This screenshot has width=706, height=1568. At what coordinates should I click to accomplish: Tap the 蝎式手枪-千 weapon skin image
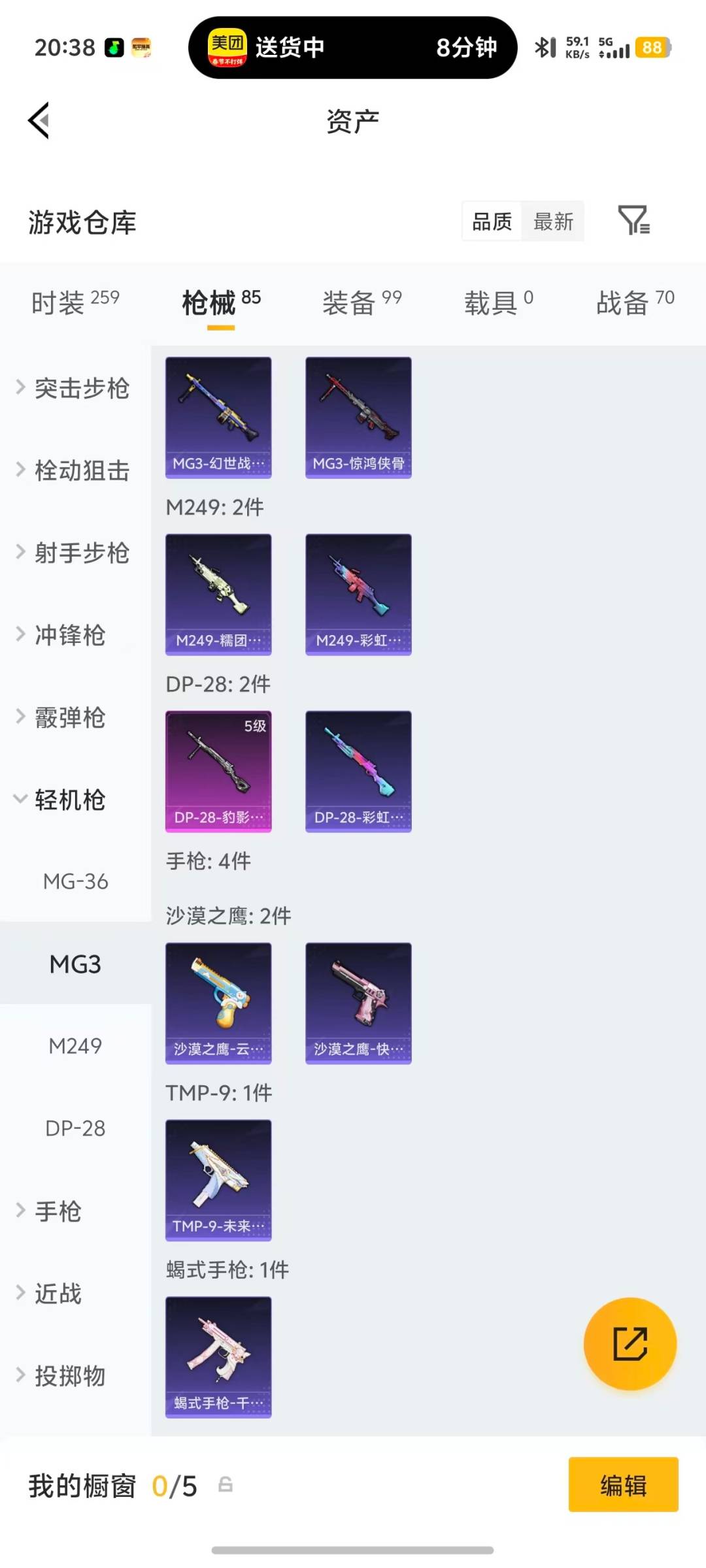point(218,1356)
